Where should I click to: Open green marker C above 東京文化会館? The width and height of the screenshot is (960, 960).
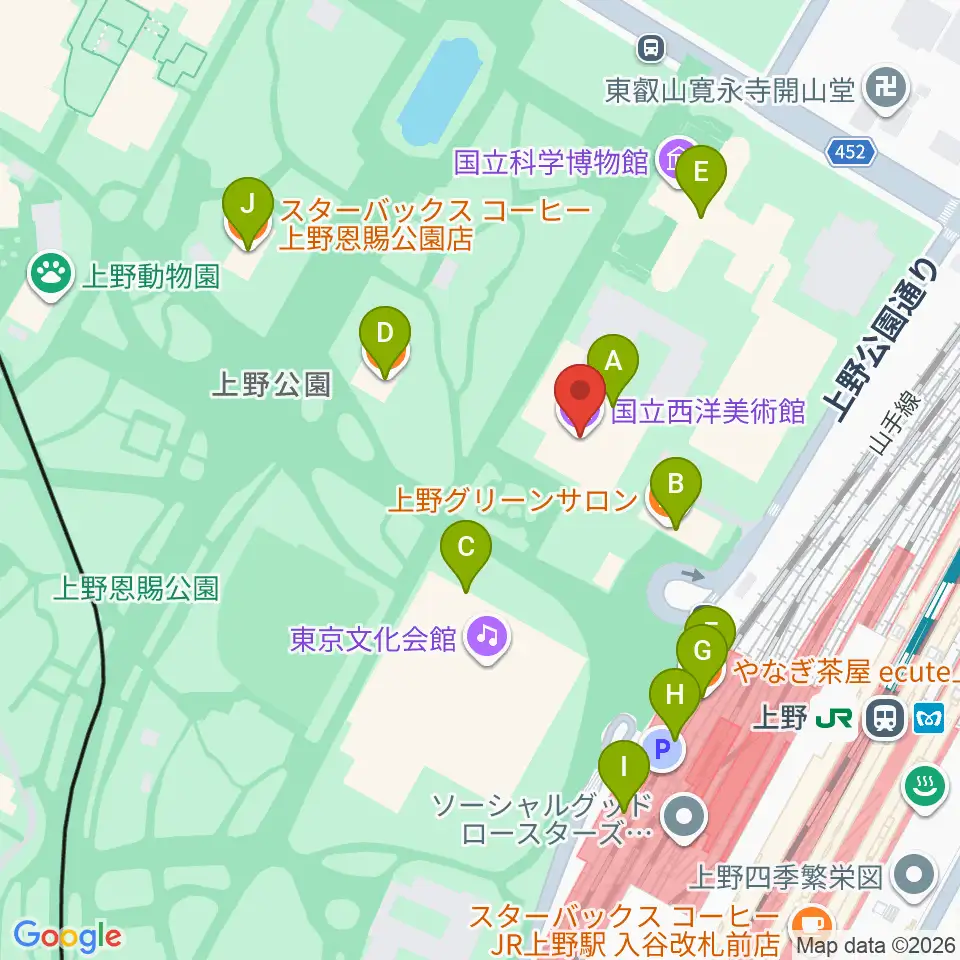tap(465, 550)
